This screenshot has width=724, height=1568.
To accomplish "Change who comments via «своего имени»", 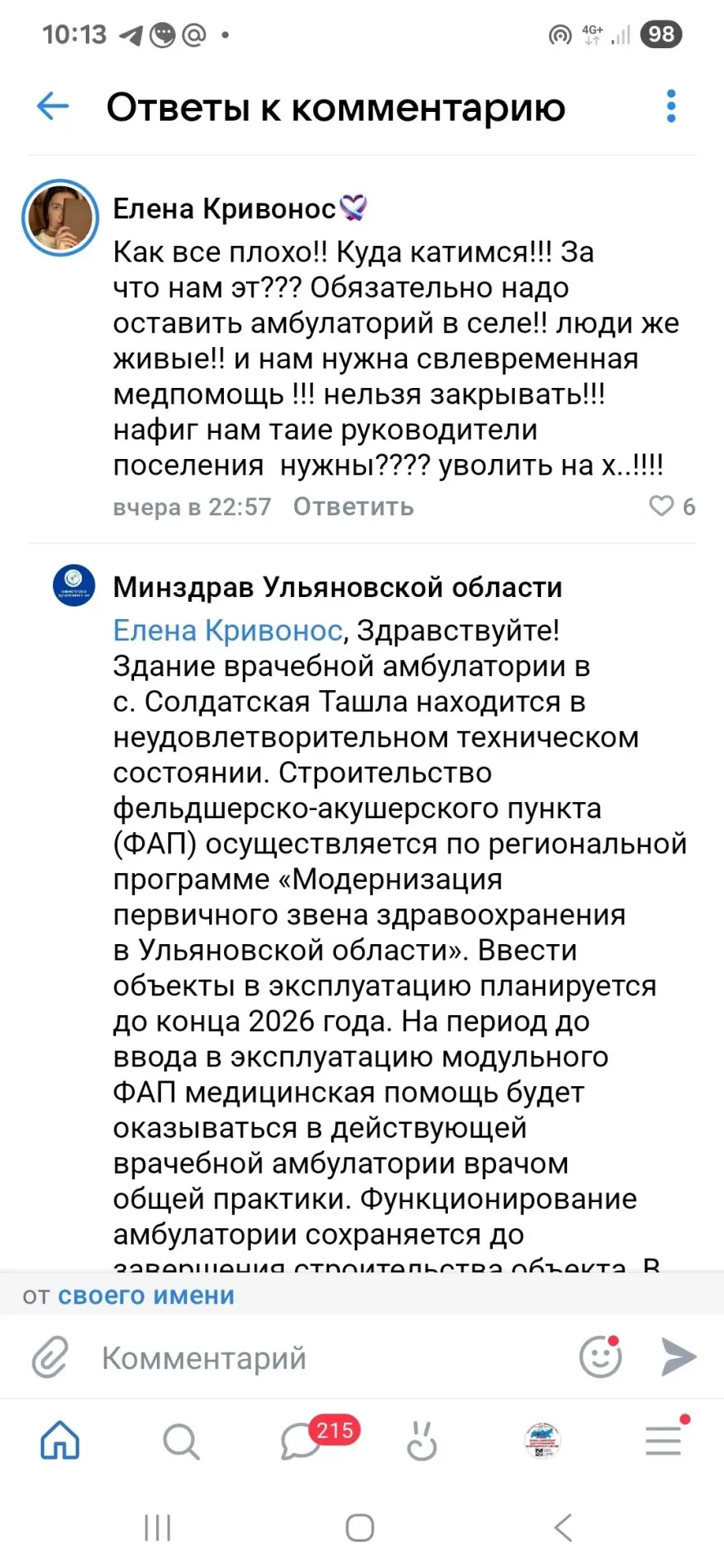I will pos(145,1295).
